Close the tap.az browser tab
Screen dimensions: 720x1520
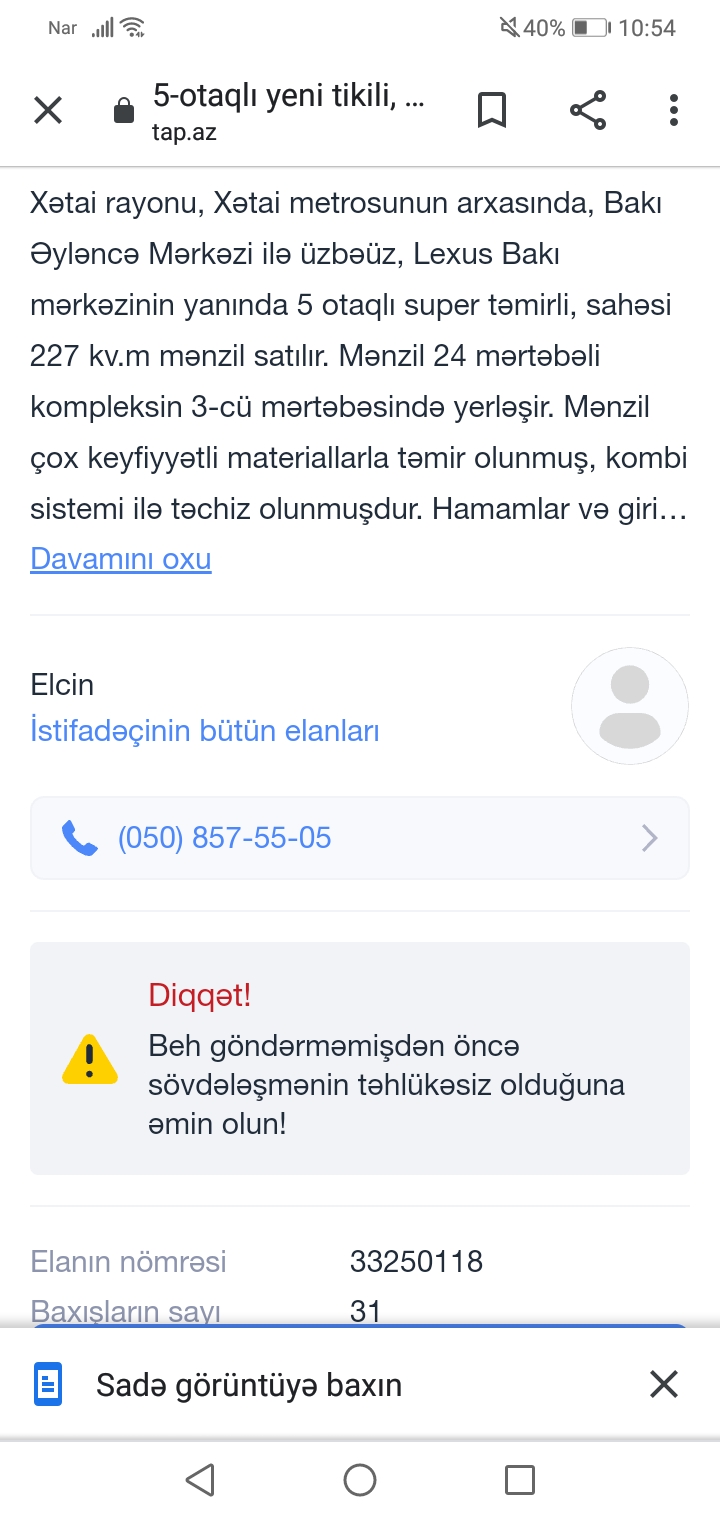[48, 110]
